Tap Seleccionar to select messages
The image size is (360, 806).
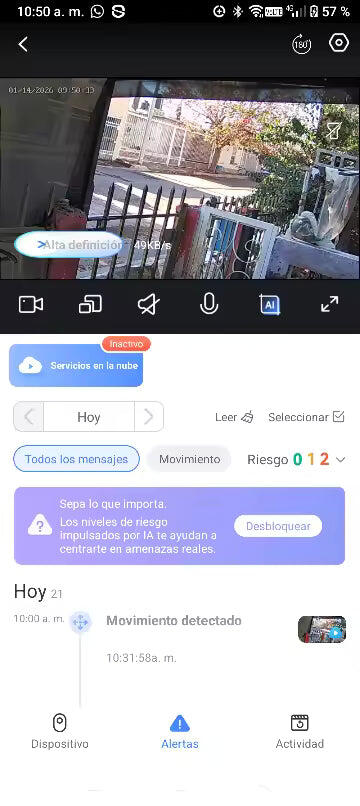(306, 417)
